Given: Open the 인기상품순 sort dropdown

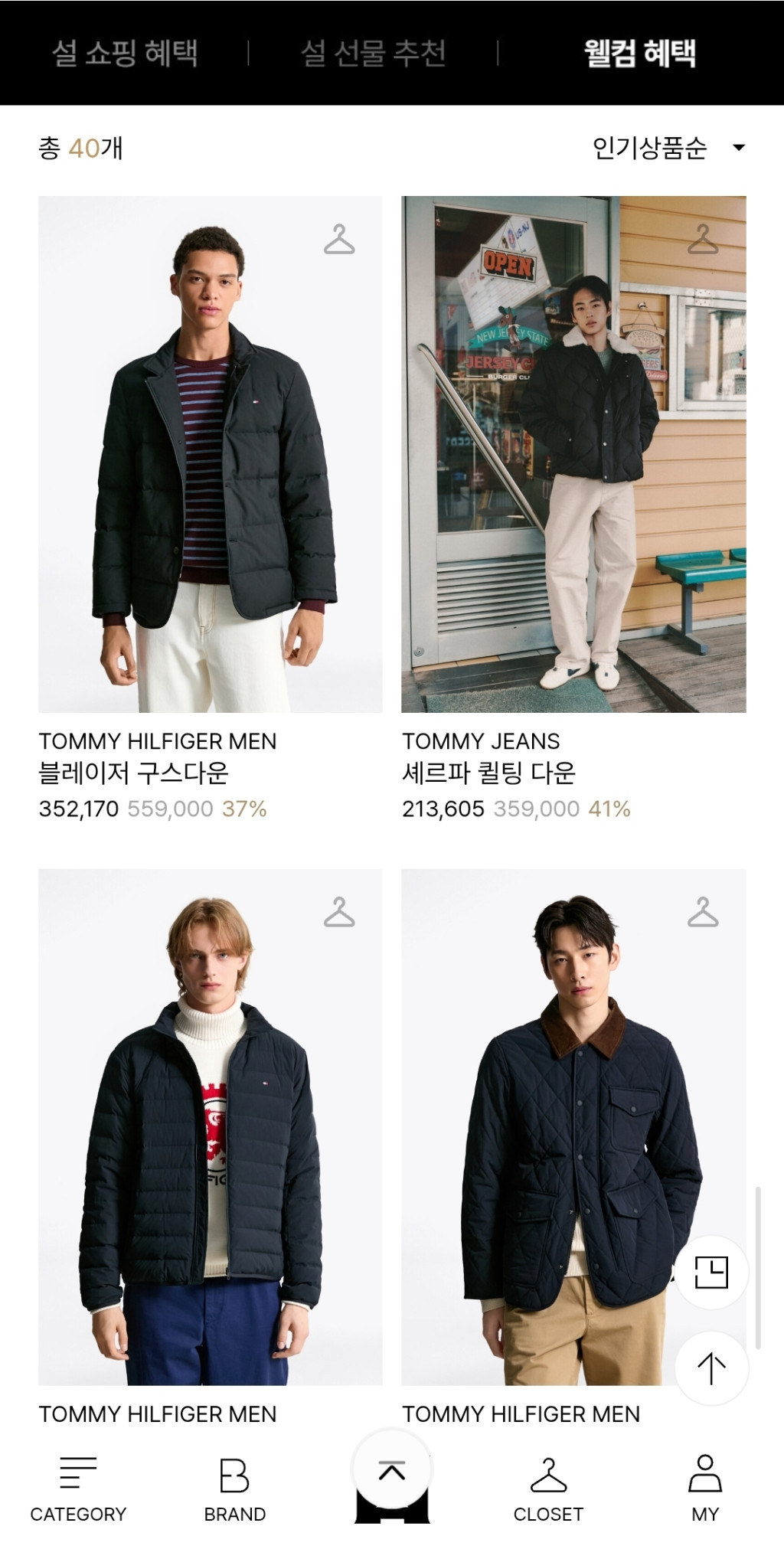Looking at the screenshot, I should (668, 148).
